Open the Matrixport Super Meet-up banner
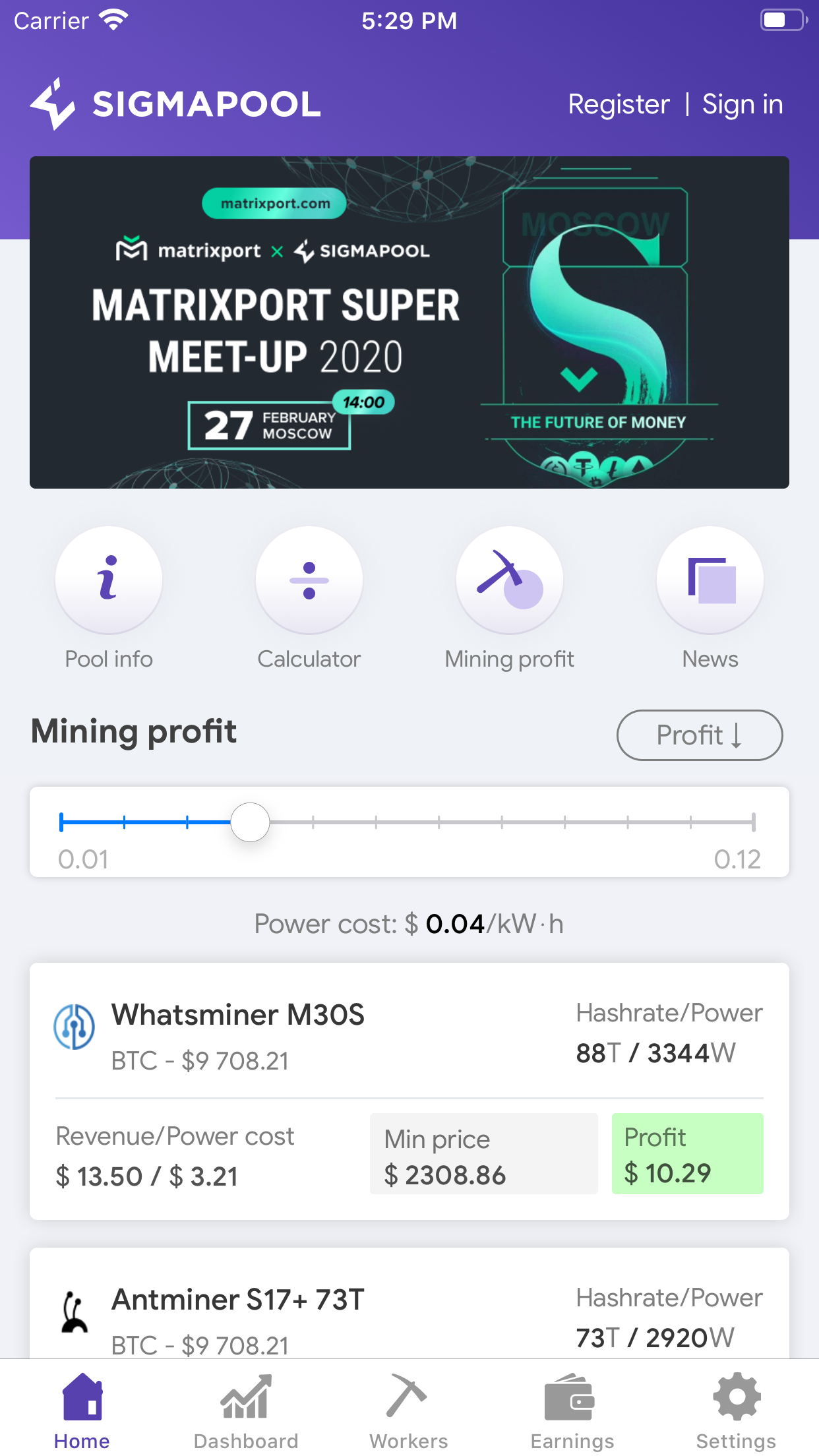The height and width of the screenshot is (1456, 819). [x=409, y=321]
